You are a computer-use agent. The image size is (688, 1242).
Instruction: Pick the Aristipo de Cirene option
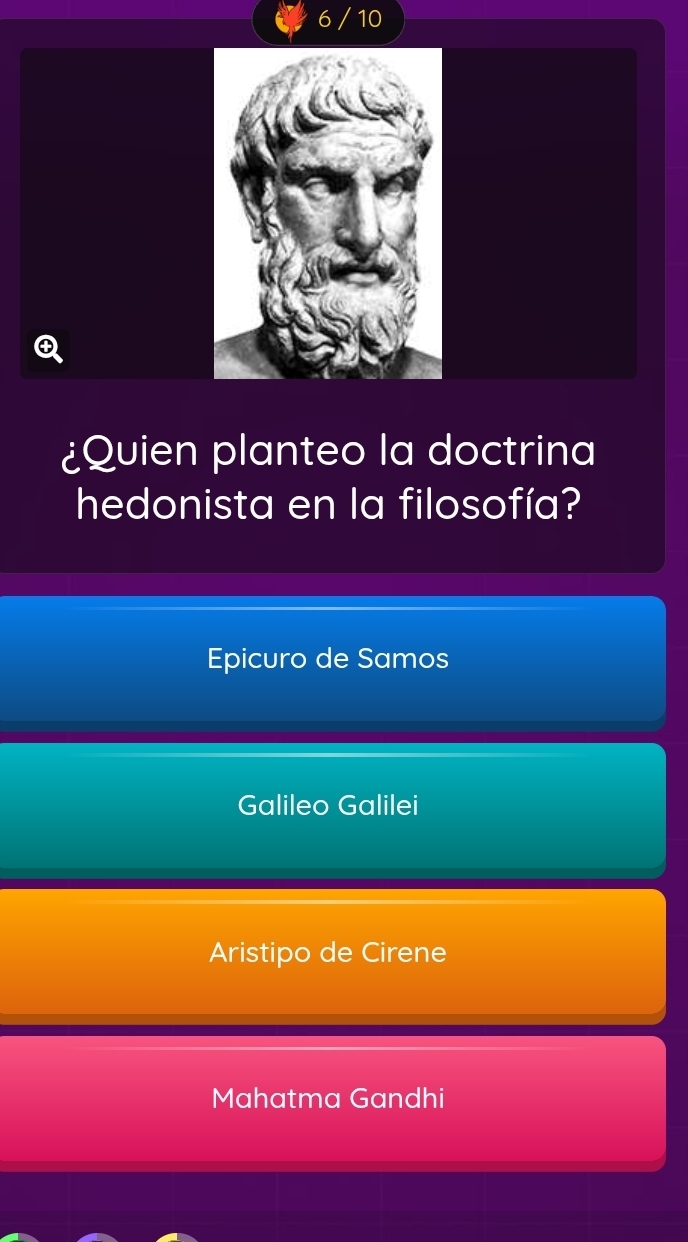(328, 952)
